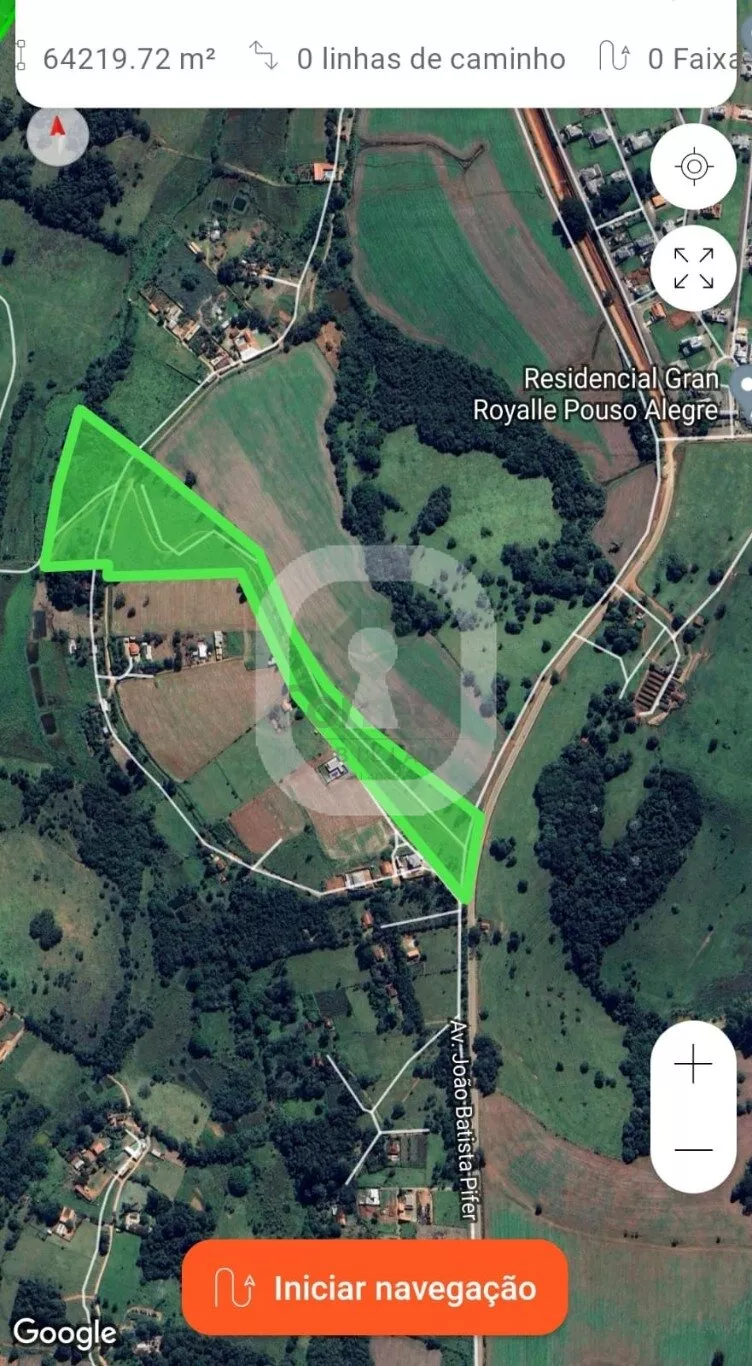752x1366 pixels.
Task: Tap the compass to reset north
Action: pyautogui.click(x=58, y=135)
